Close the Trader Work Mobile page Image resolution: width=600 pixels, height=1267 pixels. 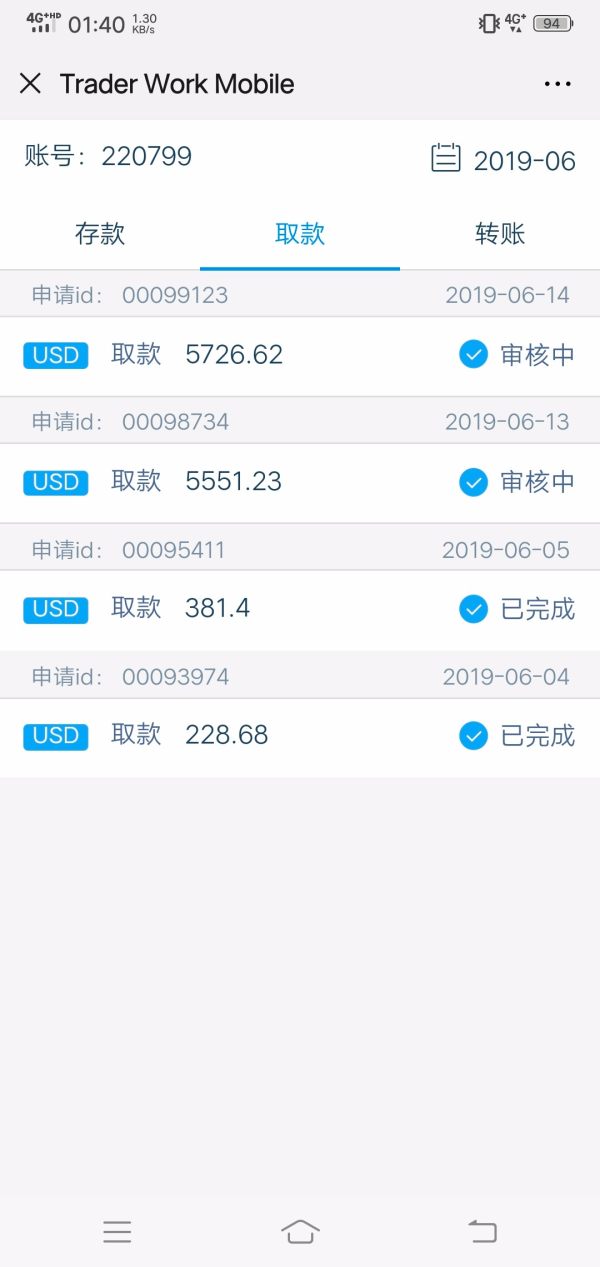pyautogui.click(x=31, y=84)
